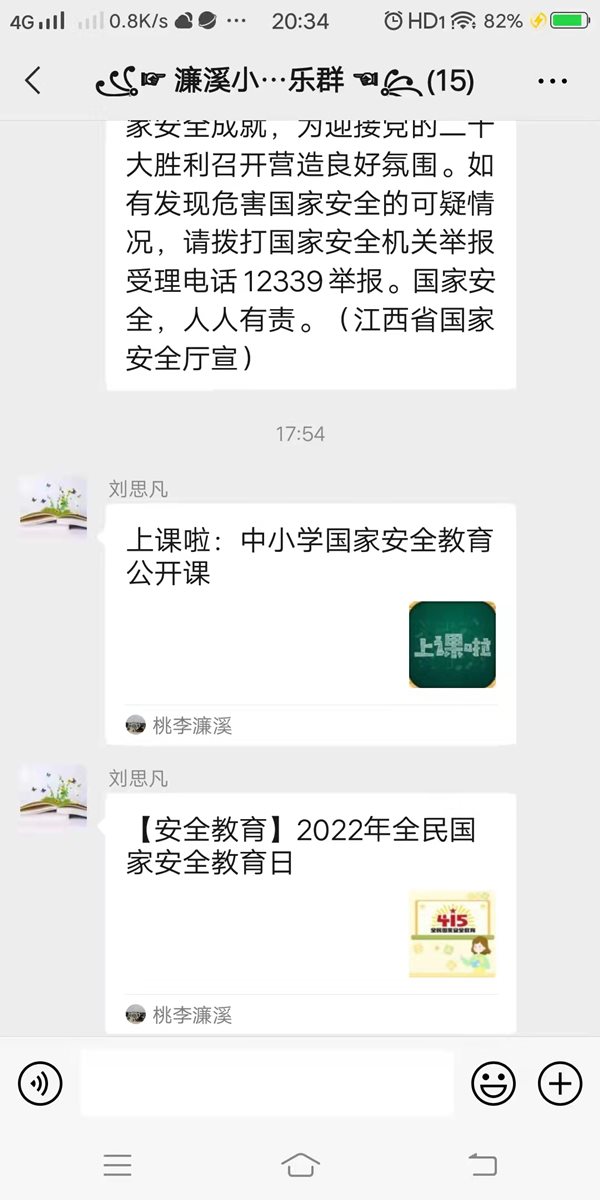Open the emoji picker
Viewport: 600px width, 1200px height.
494,1083
